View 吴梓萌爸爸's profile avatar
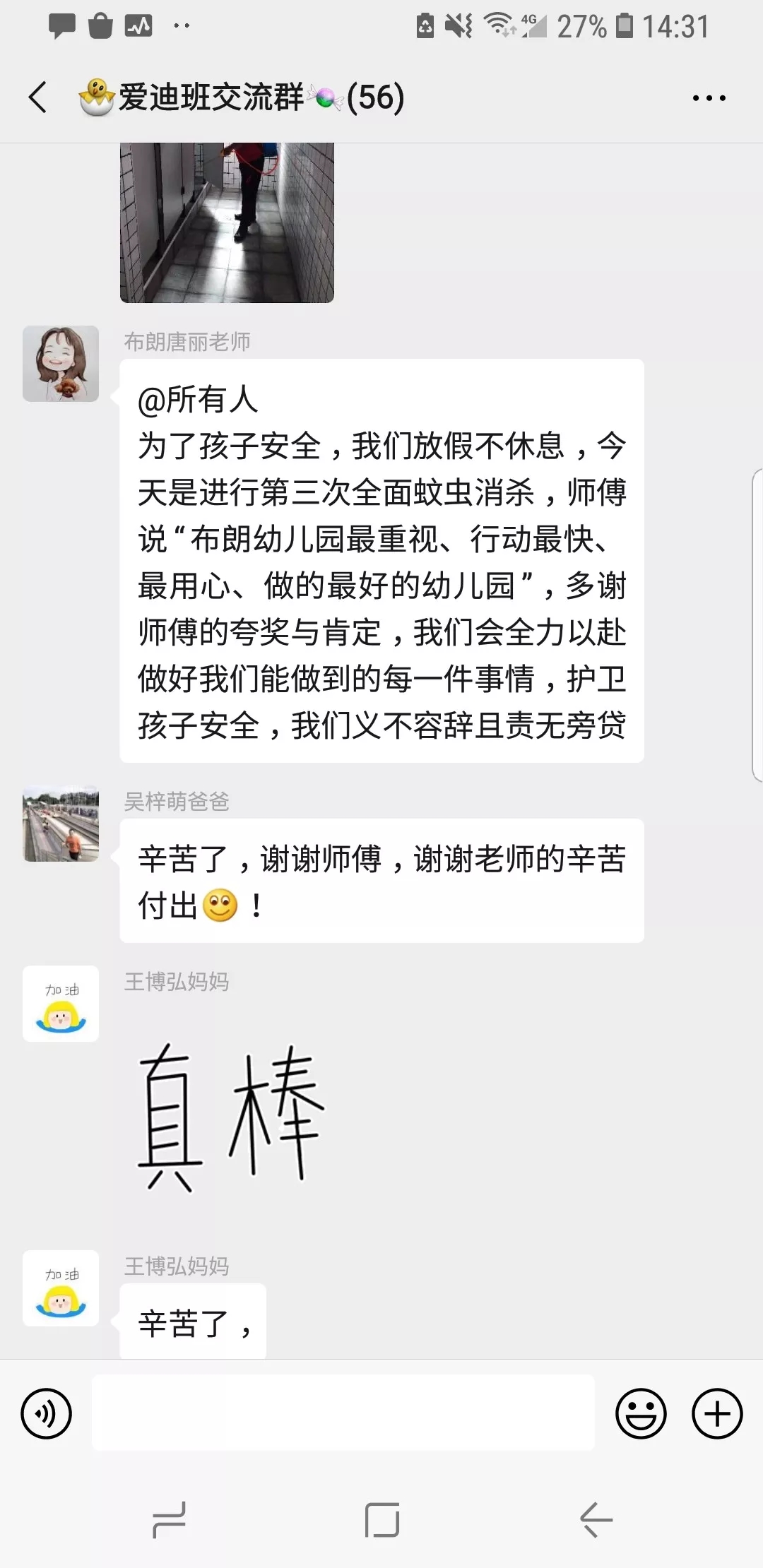 (x=61, y=824)
